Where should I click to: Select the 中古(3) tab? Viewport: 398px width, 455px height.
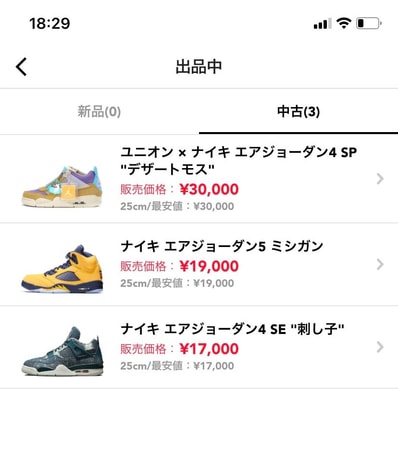tap(298, 111)
